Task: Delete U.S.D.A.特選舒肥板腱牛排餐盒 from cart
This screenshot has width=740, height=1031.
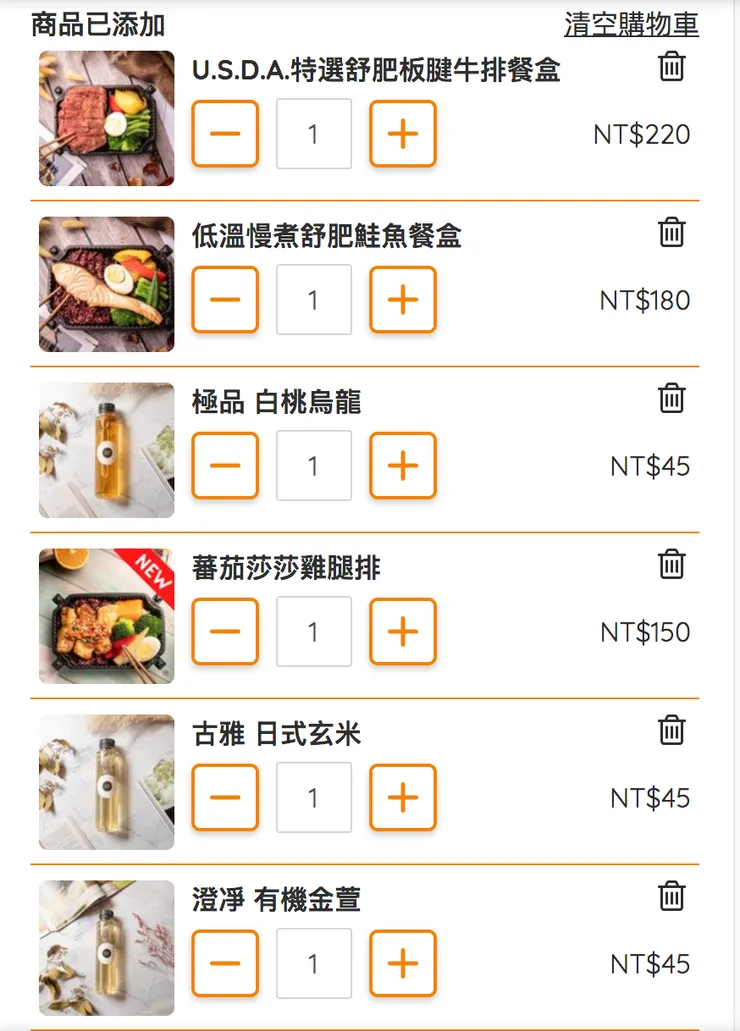Action: [672, 67]
